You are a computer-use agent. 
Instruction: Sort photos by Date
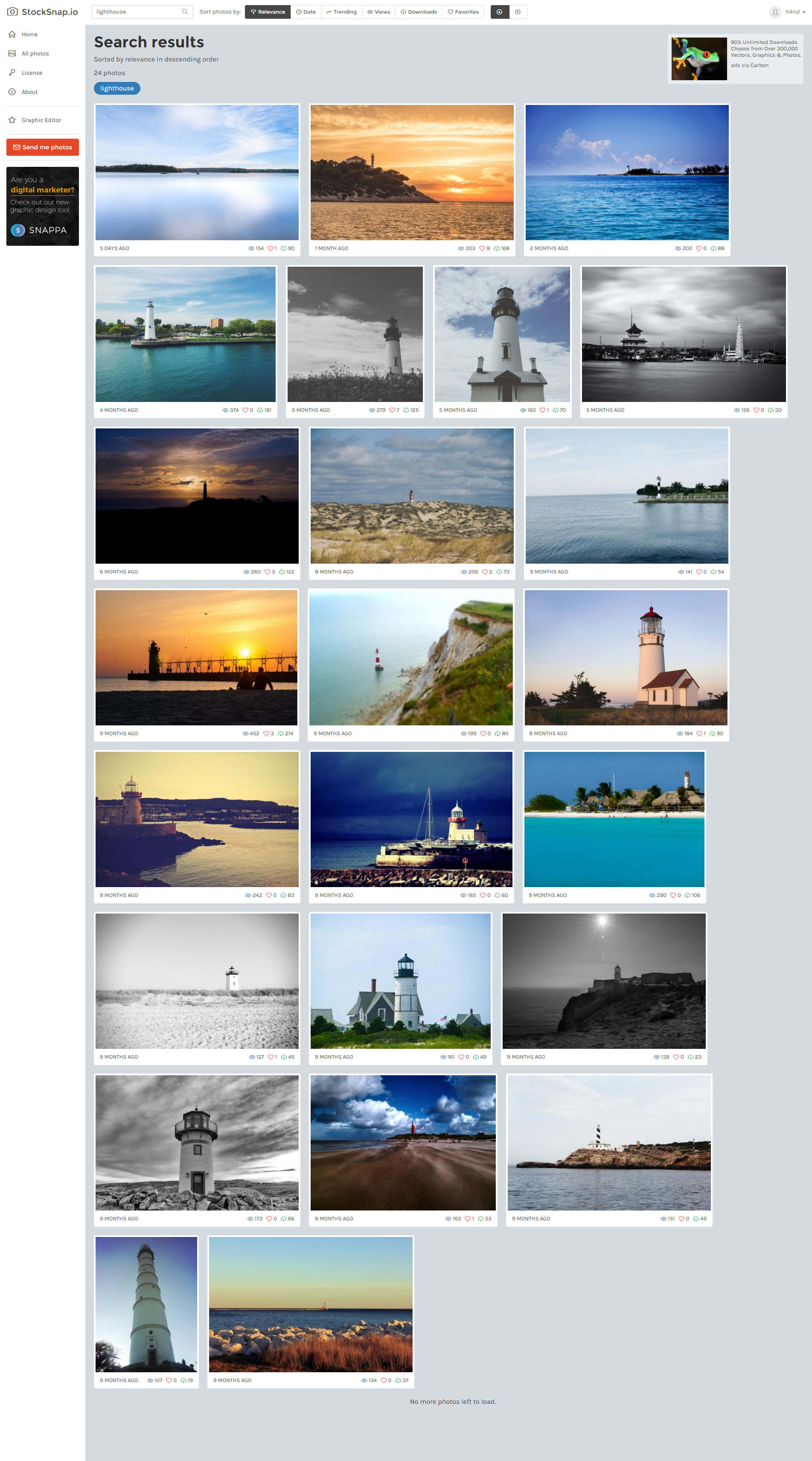[x=306, y=12]
